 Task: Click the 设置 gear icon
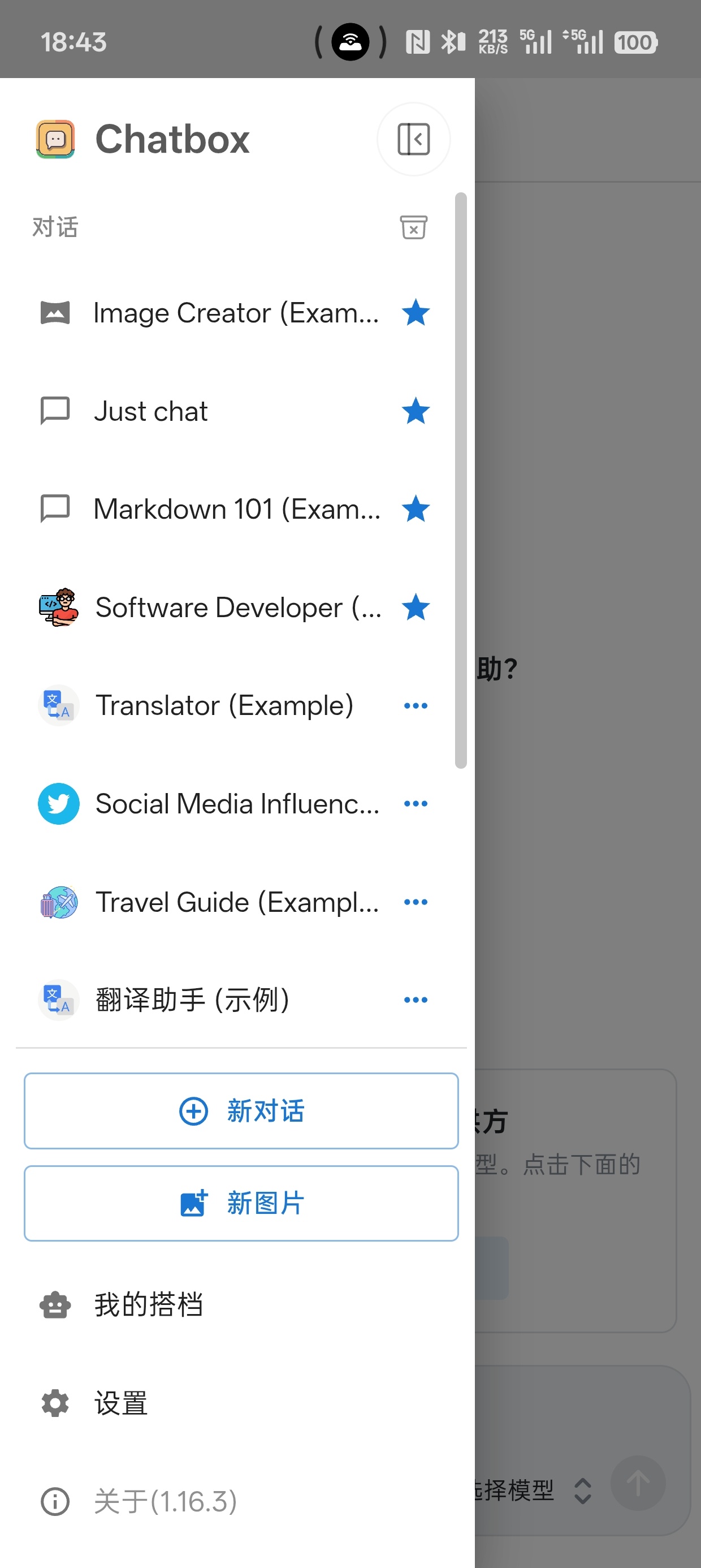pos(55,1403)
